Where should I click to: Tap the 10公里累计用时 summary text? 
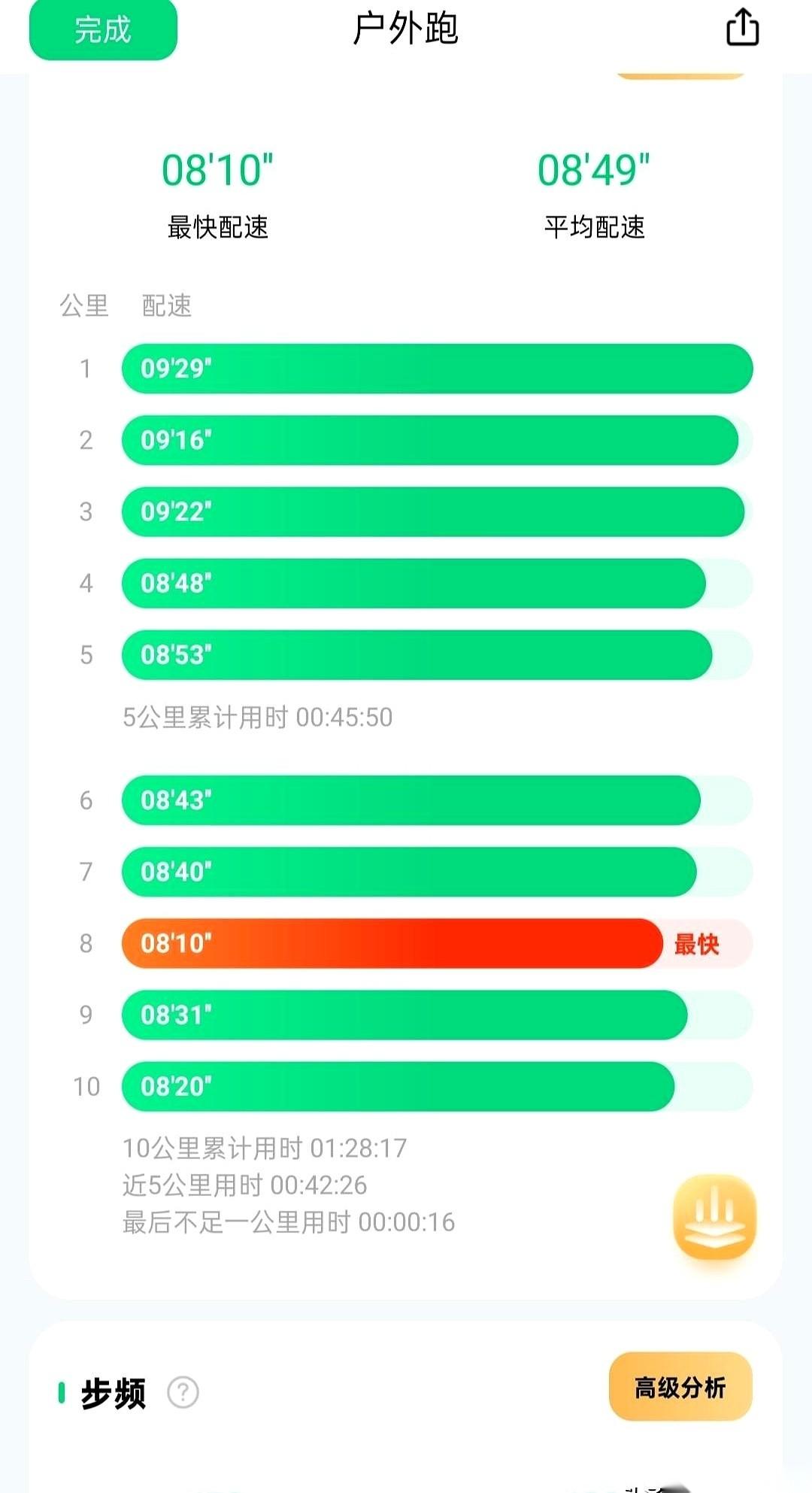point(263,1149)
